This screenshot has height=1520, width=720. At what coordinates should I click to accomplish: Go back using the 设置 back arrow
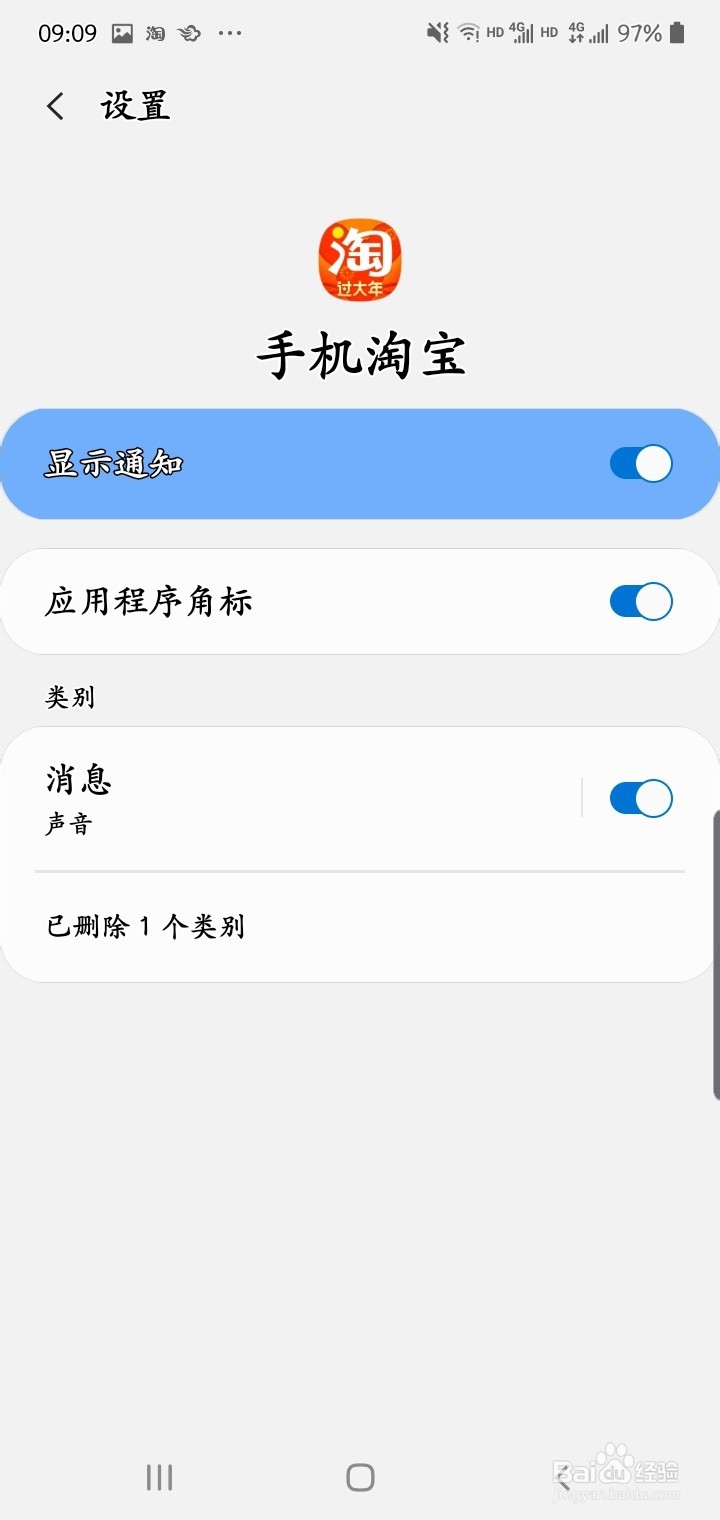click(54, 105)
